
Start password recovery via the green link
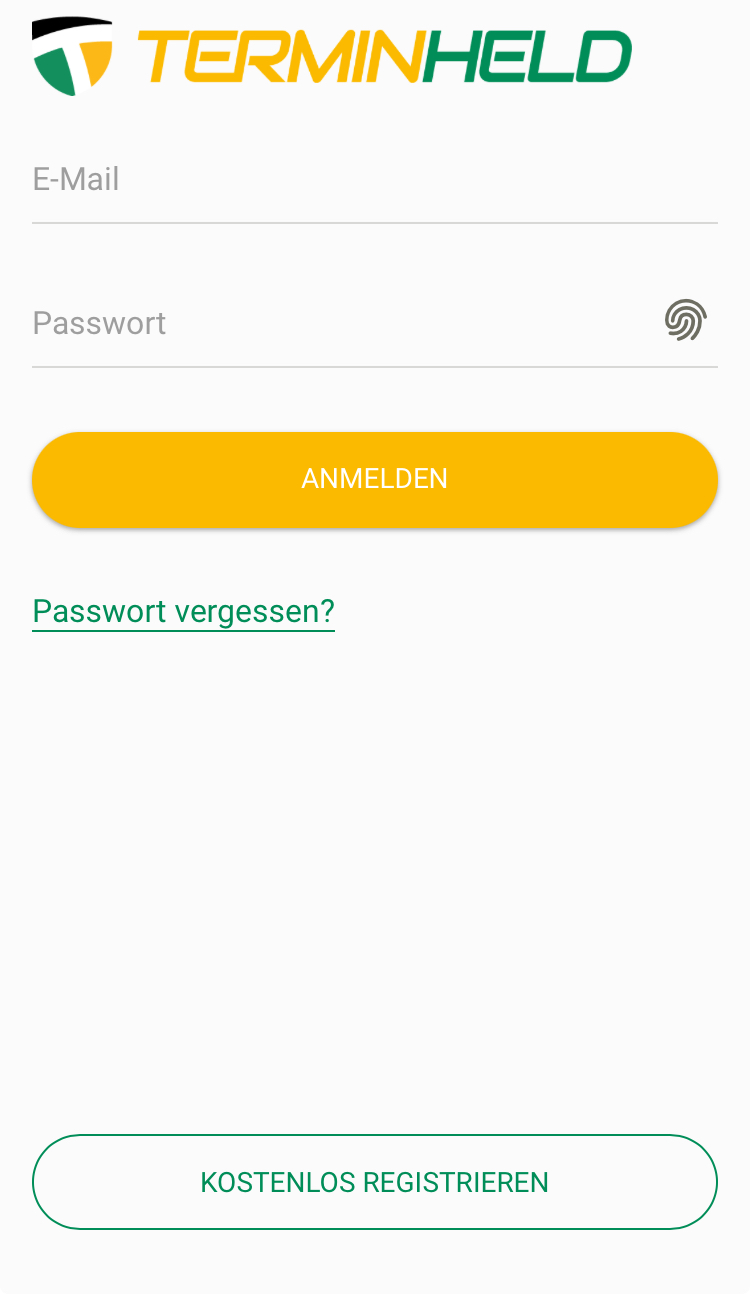183,611
